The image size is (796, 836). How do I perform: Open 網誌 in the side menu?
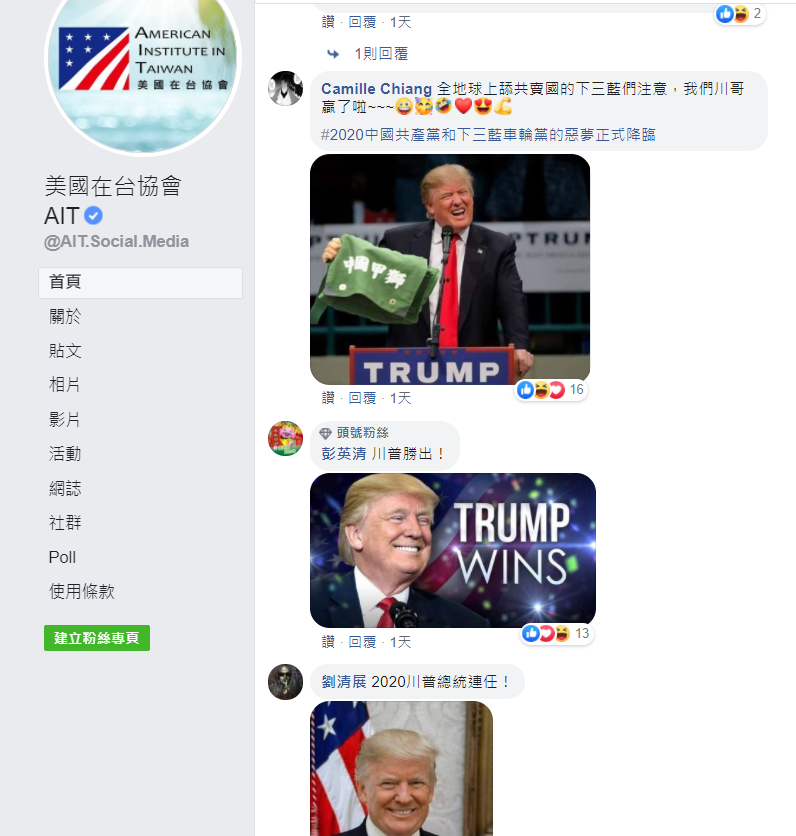pos(65,488)
